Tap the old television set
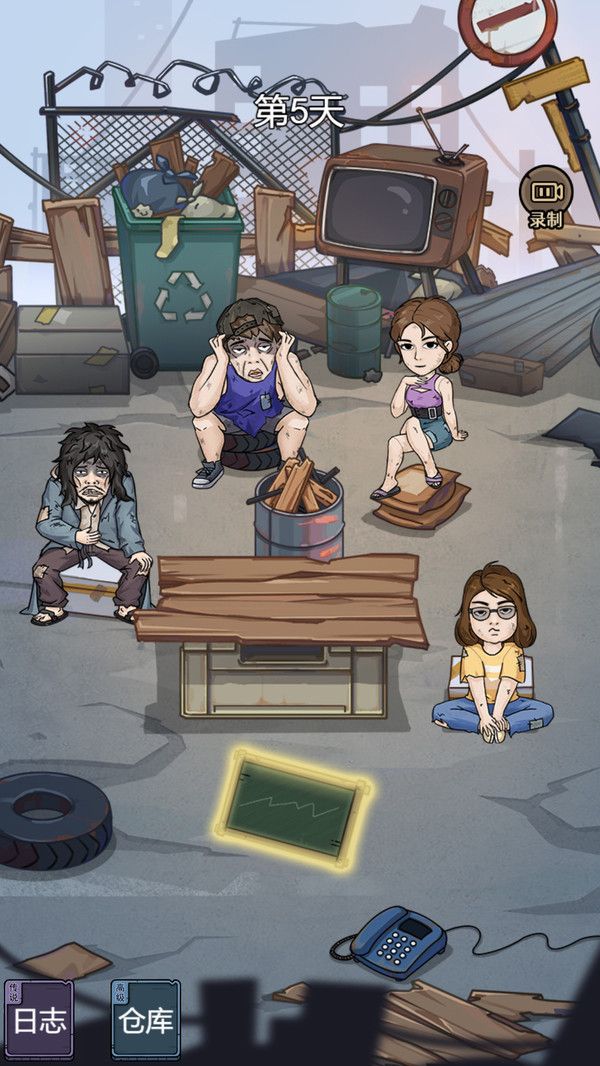Screen dimensions: 600x1066 398,205
